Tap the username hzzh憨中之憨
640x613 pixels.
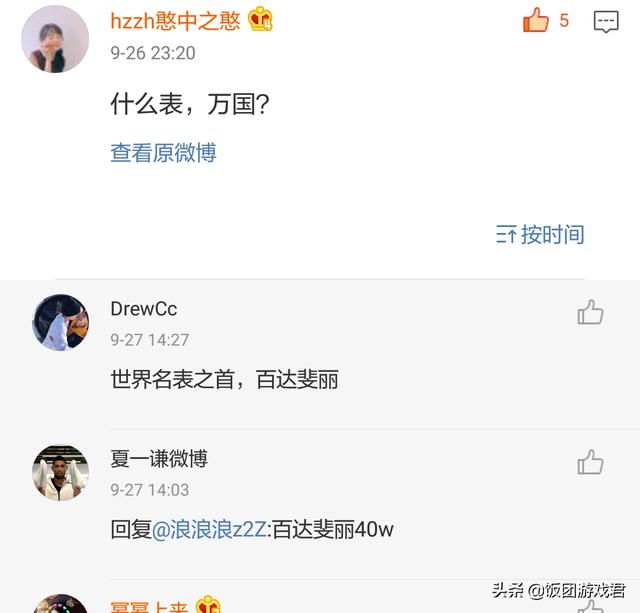click(175, 21)
